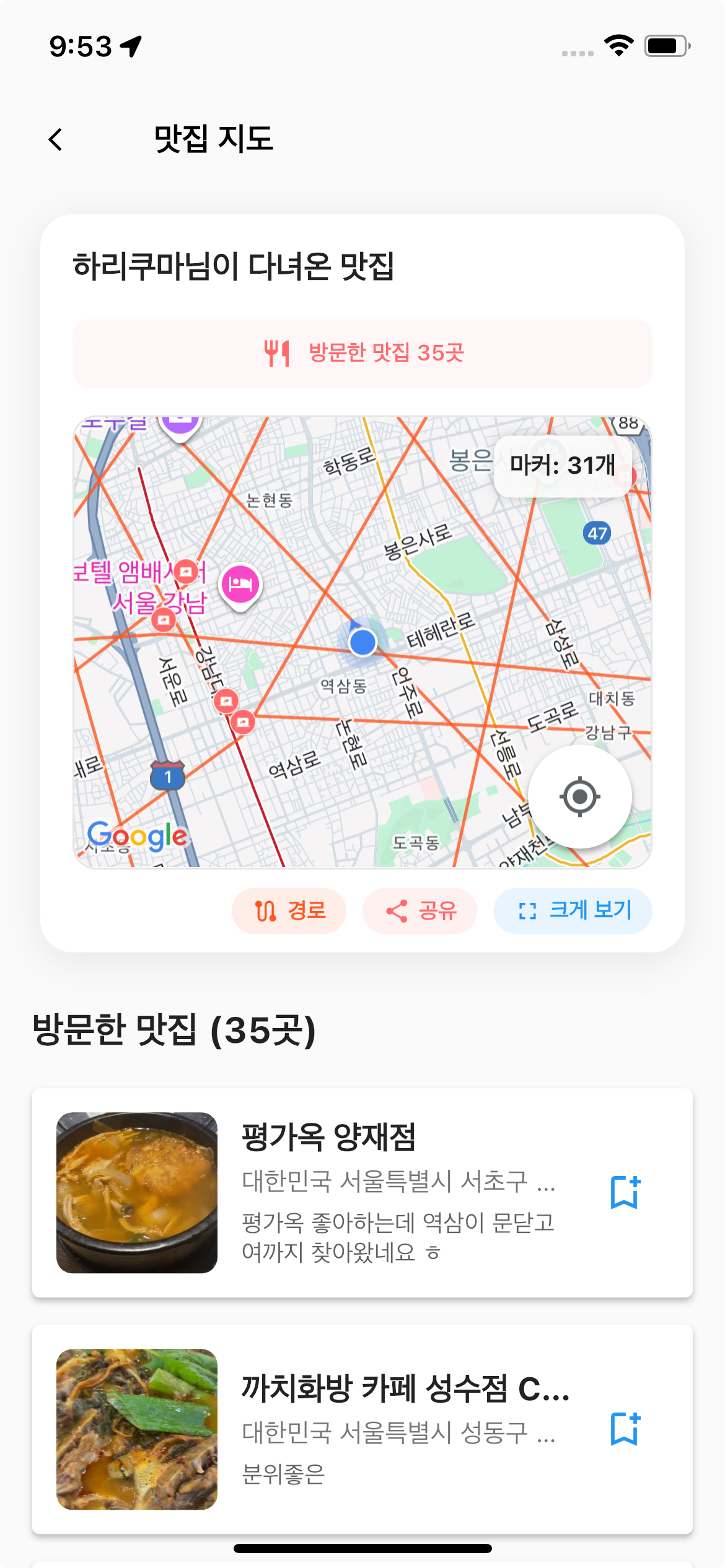The width and height of the screenshot is (725, 1568).
Task: Click the current-location crosshair button on the map
Action: click(581, 798)
